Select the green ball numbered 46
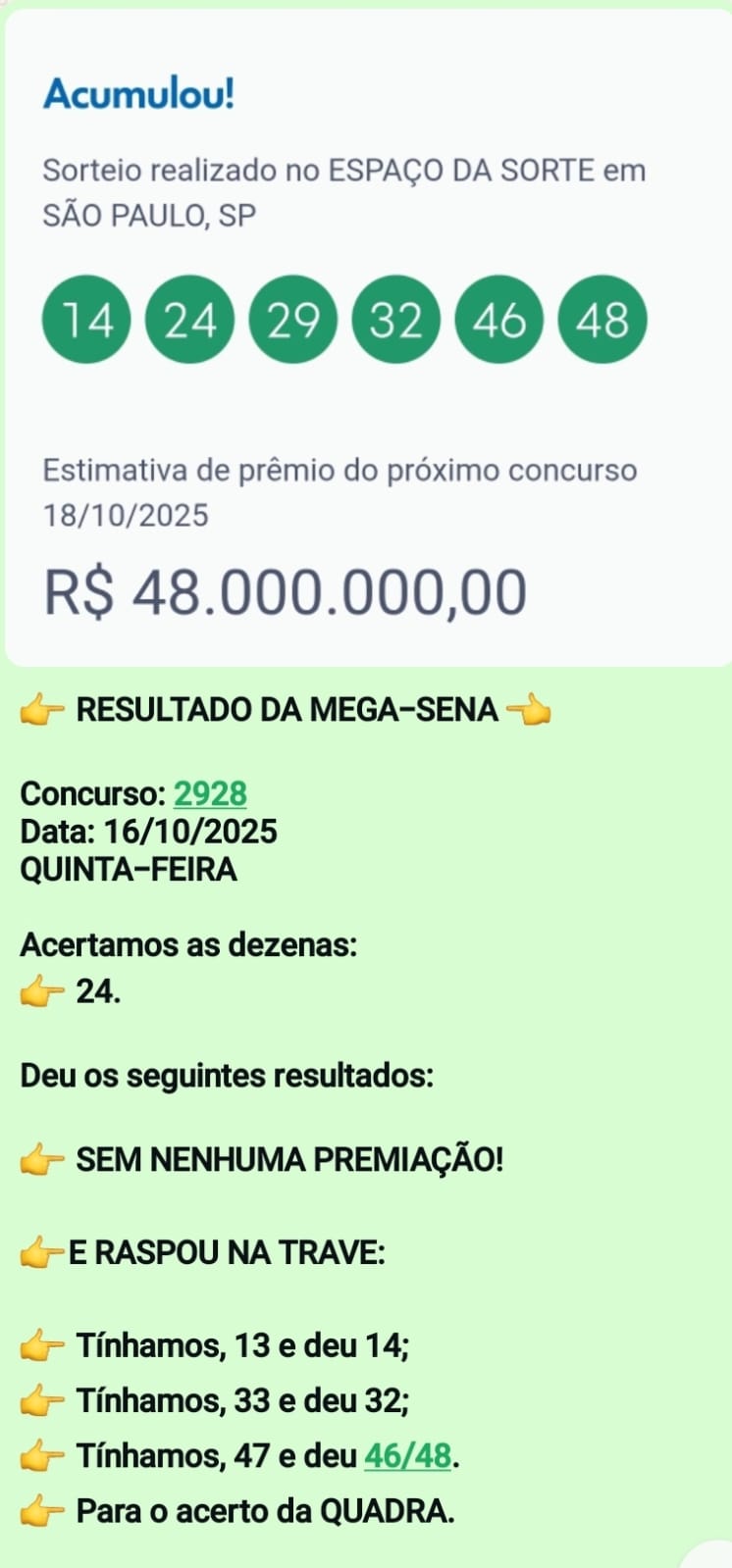732x1568 pixels. pyautogui.click(x=498, y=320)
